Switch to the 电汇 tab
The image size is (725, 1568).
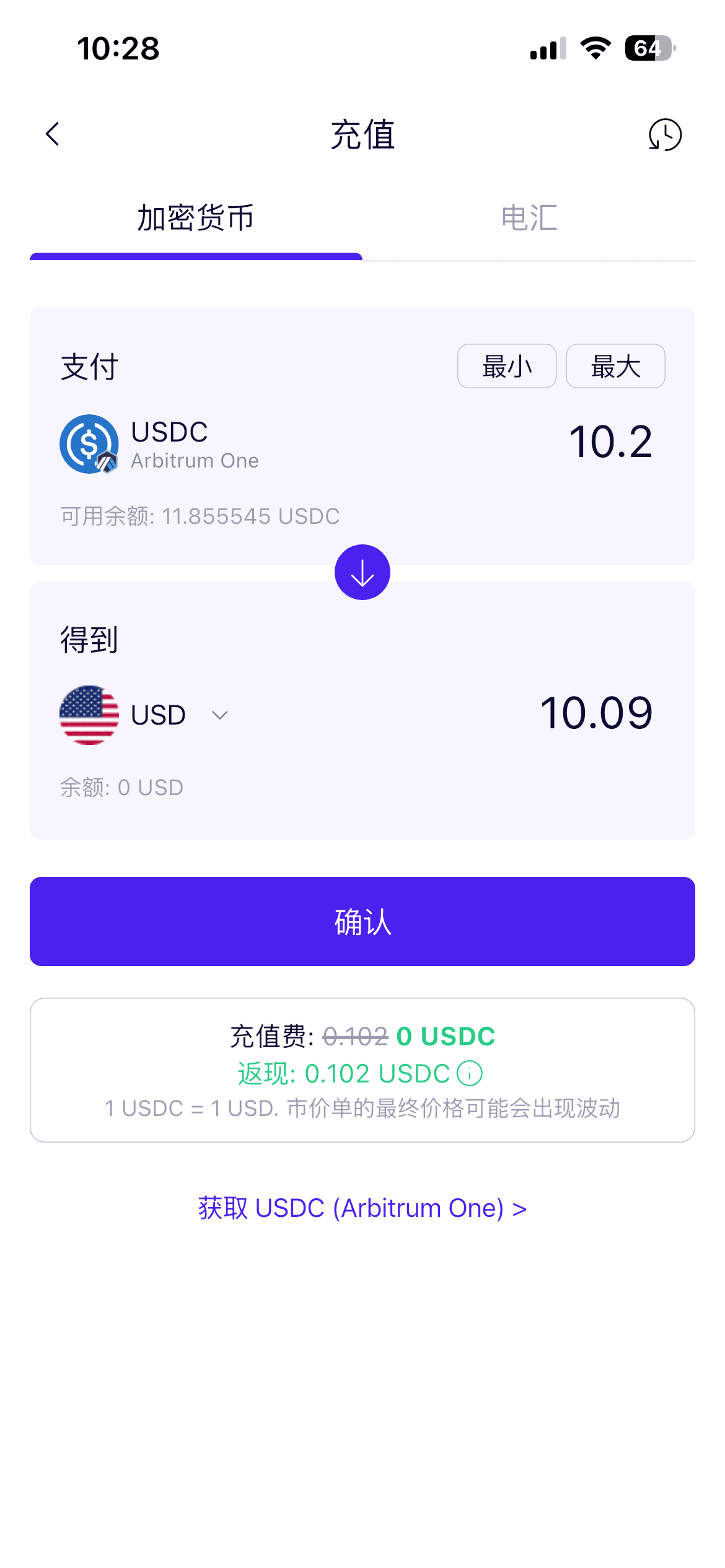[529, 218]
